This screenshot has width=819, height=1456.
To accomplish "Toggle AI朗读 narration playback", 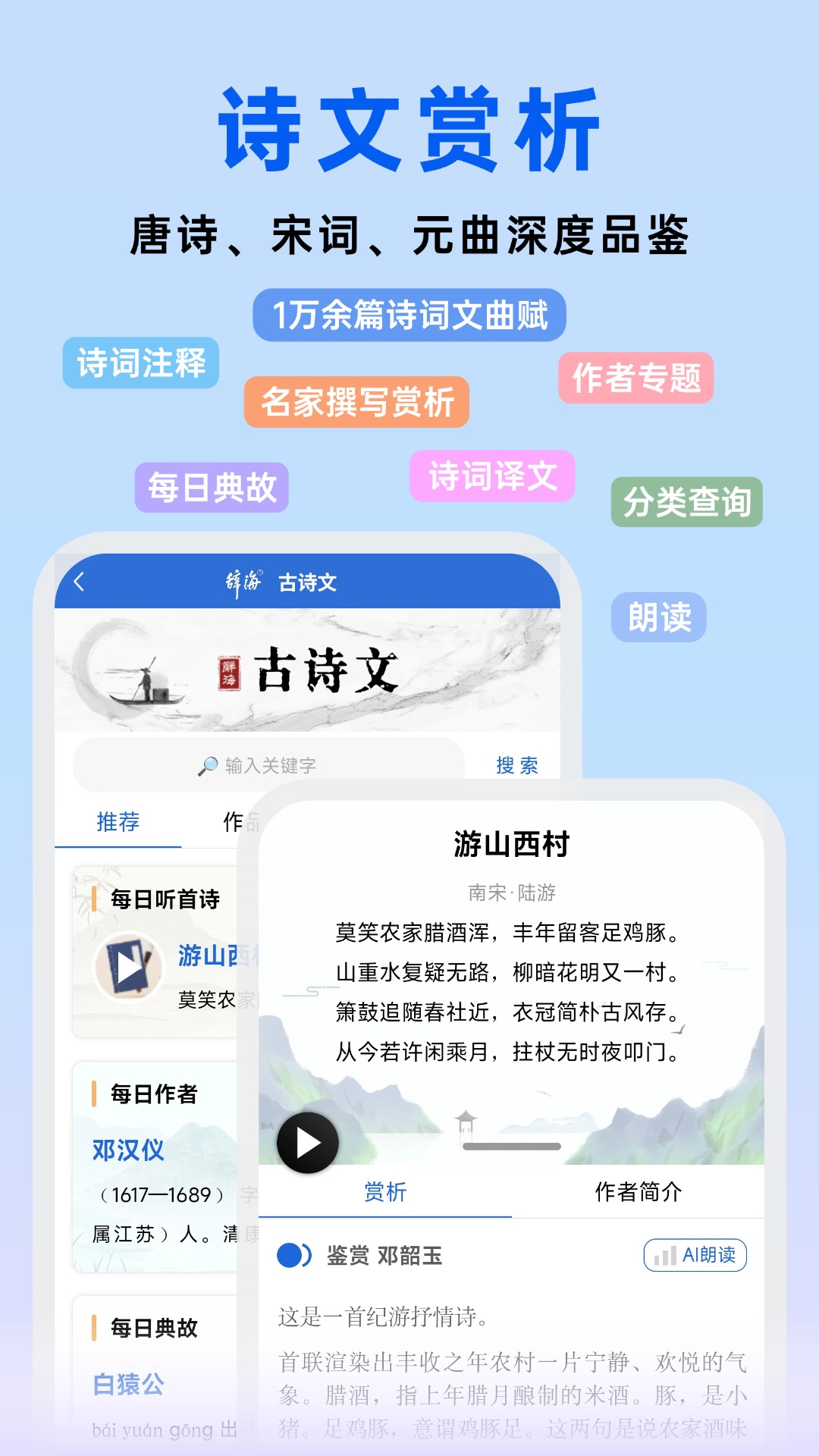I will (x=695, y=1254).
